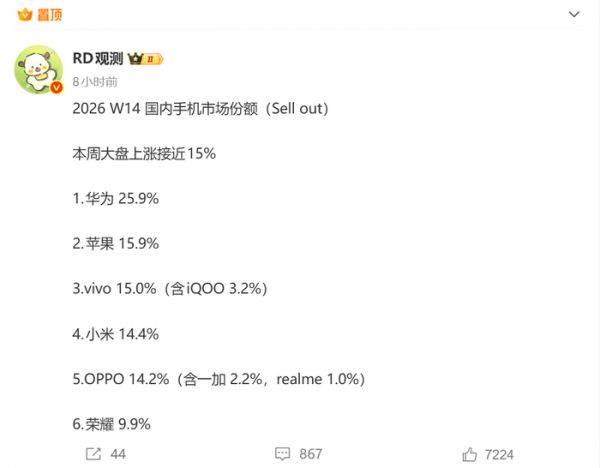Expand the post options chevron
The image size is (600, 468).
(574, 16)
